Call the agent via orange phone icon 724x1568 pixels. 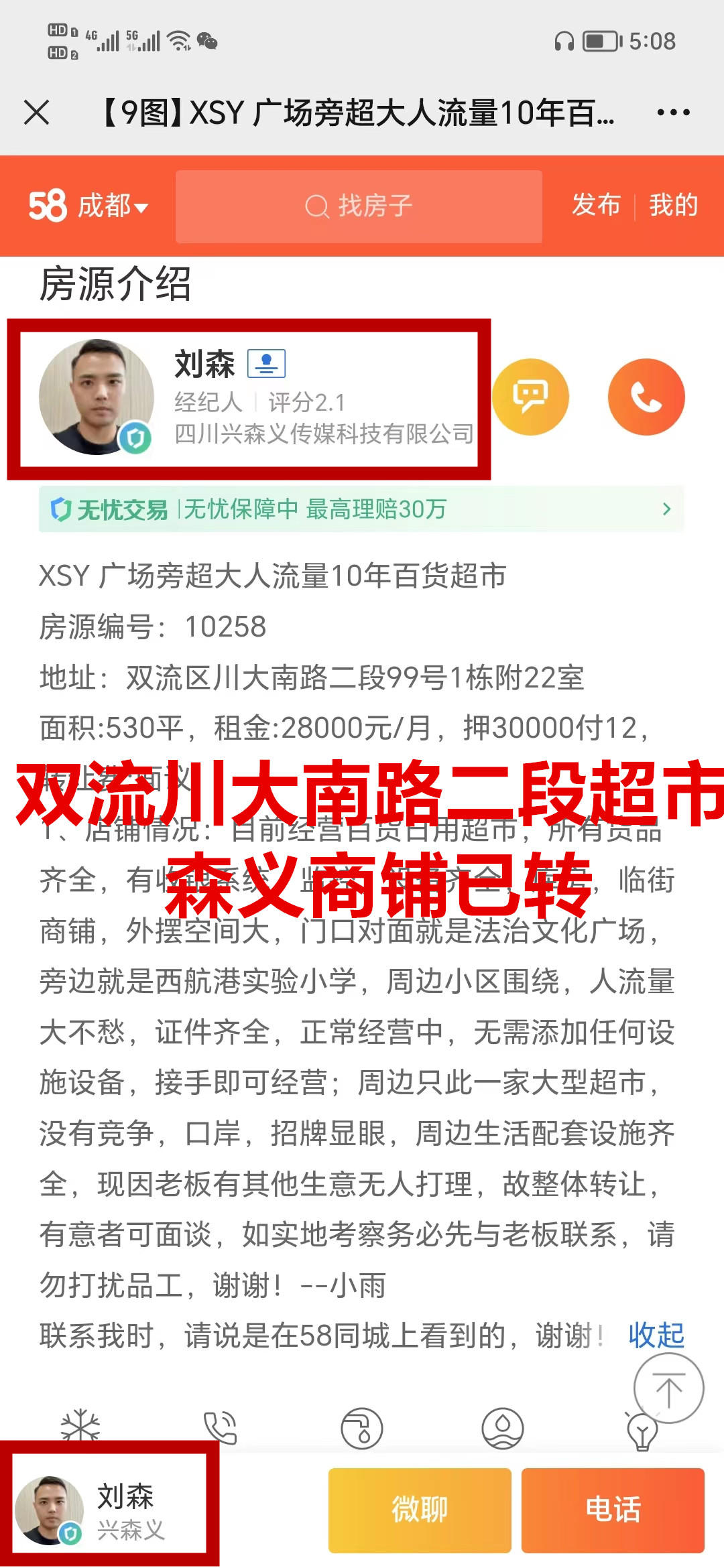pos(646,397)
